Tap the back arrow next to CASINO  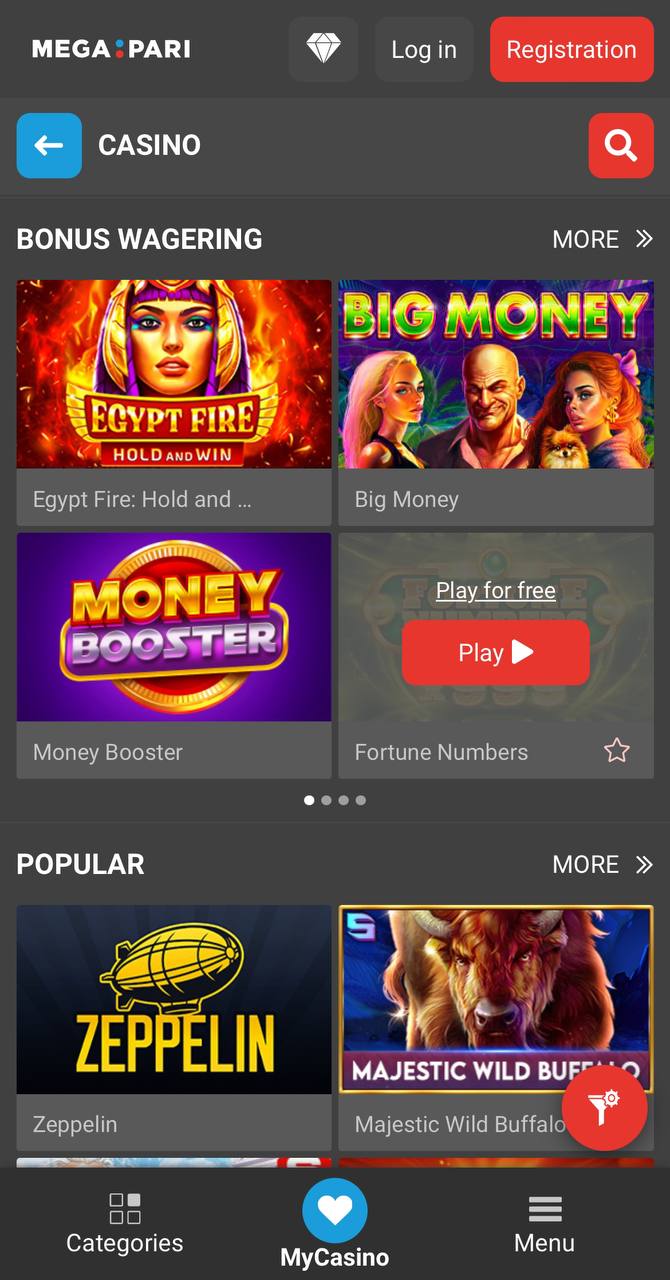click(x=49, y=146)
